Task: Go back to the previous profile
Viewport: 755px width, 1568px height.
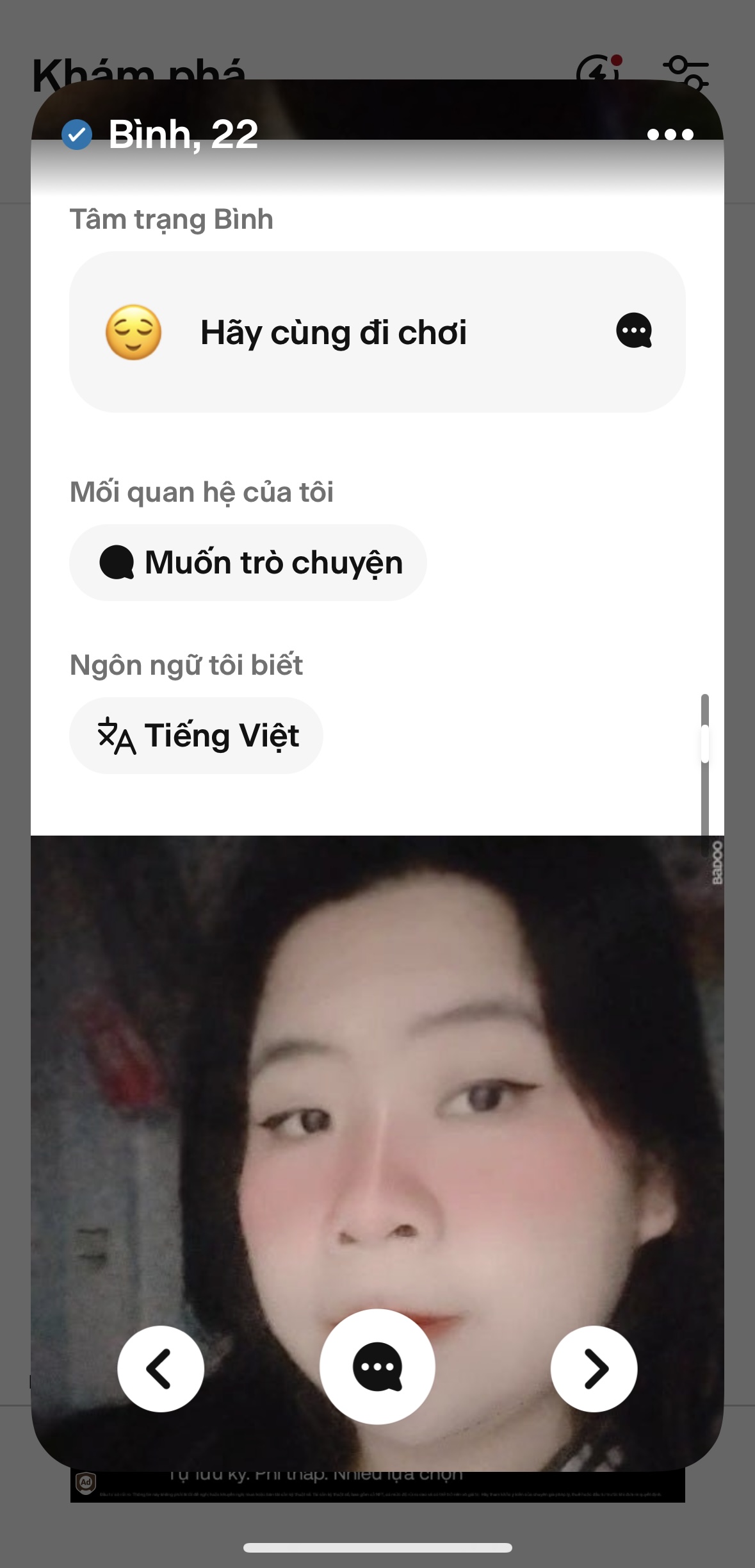Action: click(x=161, y=1368)
